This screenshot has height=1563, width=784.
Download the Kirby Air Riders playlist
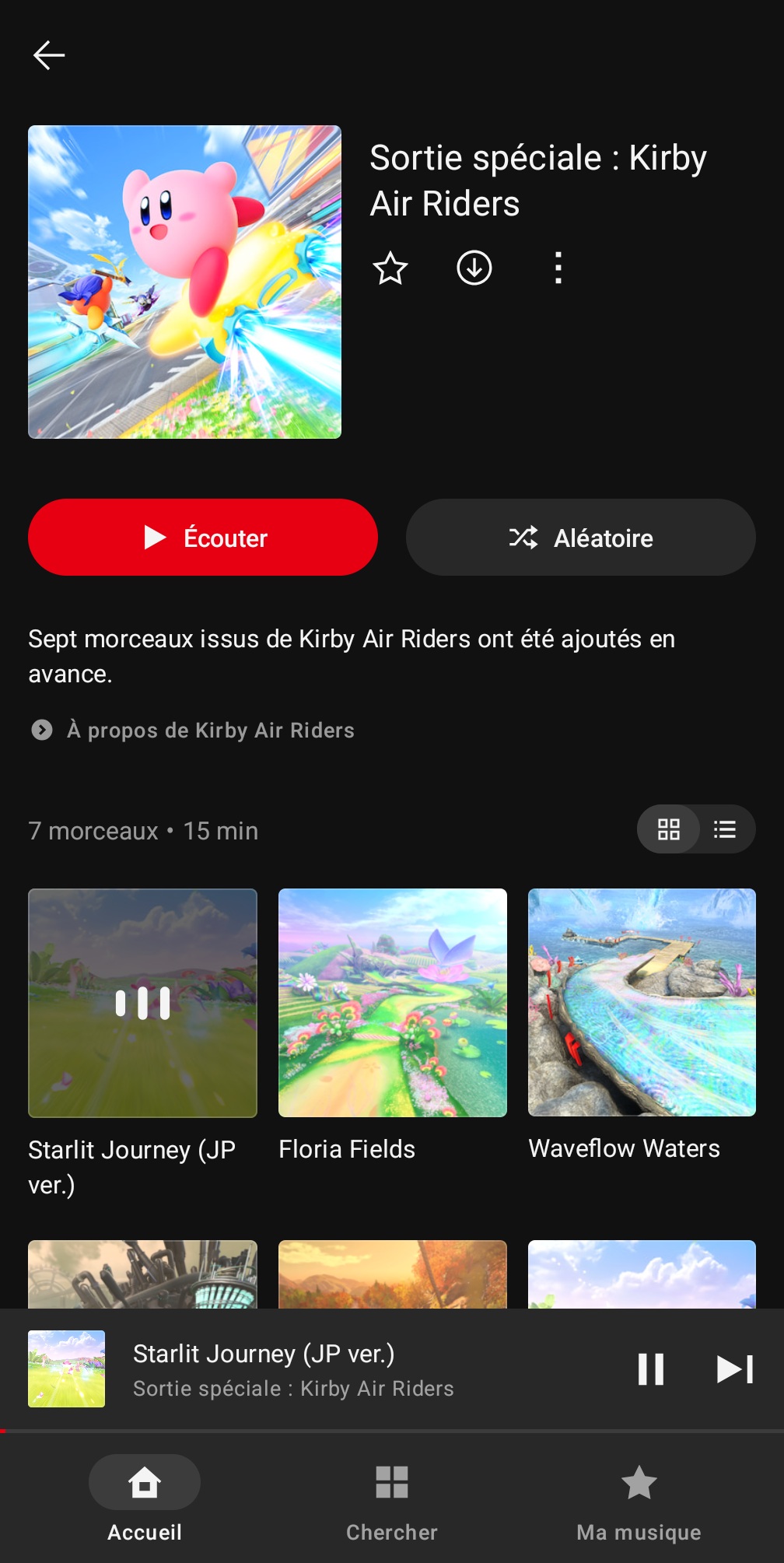click(x=474, y=268)
